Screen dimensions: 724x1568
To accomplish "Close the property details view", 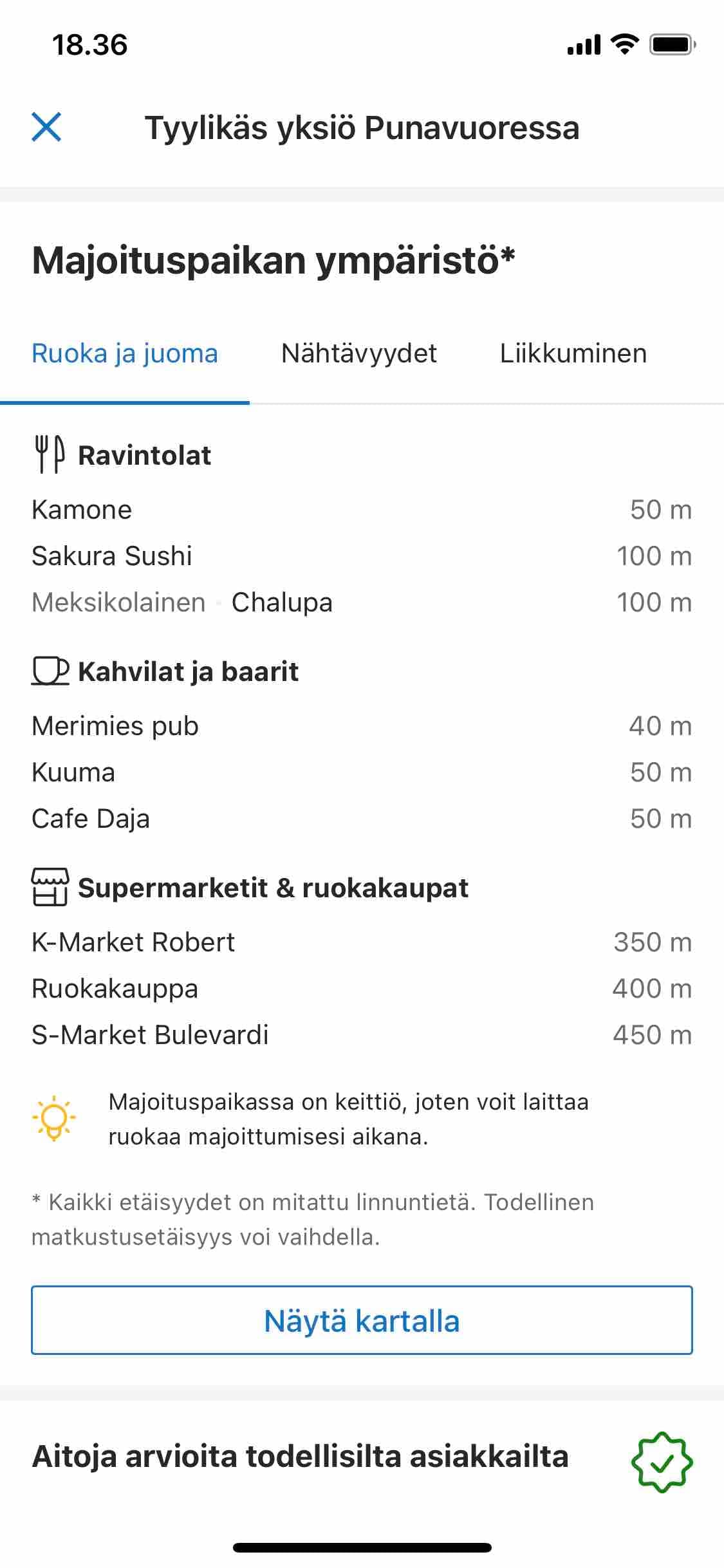I will 46,127.
